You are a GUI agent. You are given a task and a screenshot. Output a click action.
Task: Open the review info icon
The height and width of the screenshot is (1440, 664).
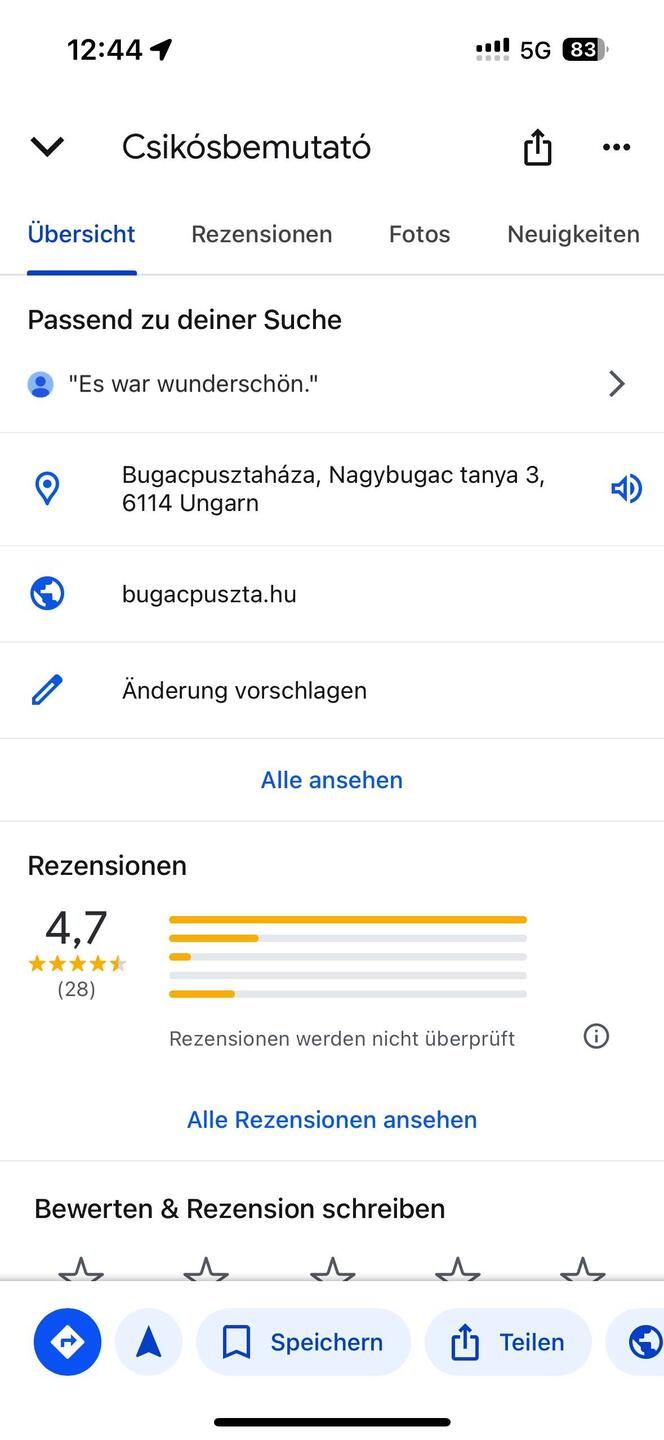click(596, 1036)
